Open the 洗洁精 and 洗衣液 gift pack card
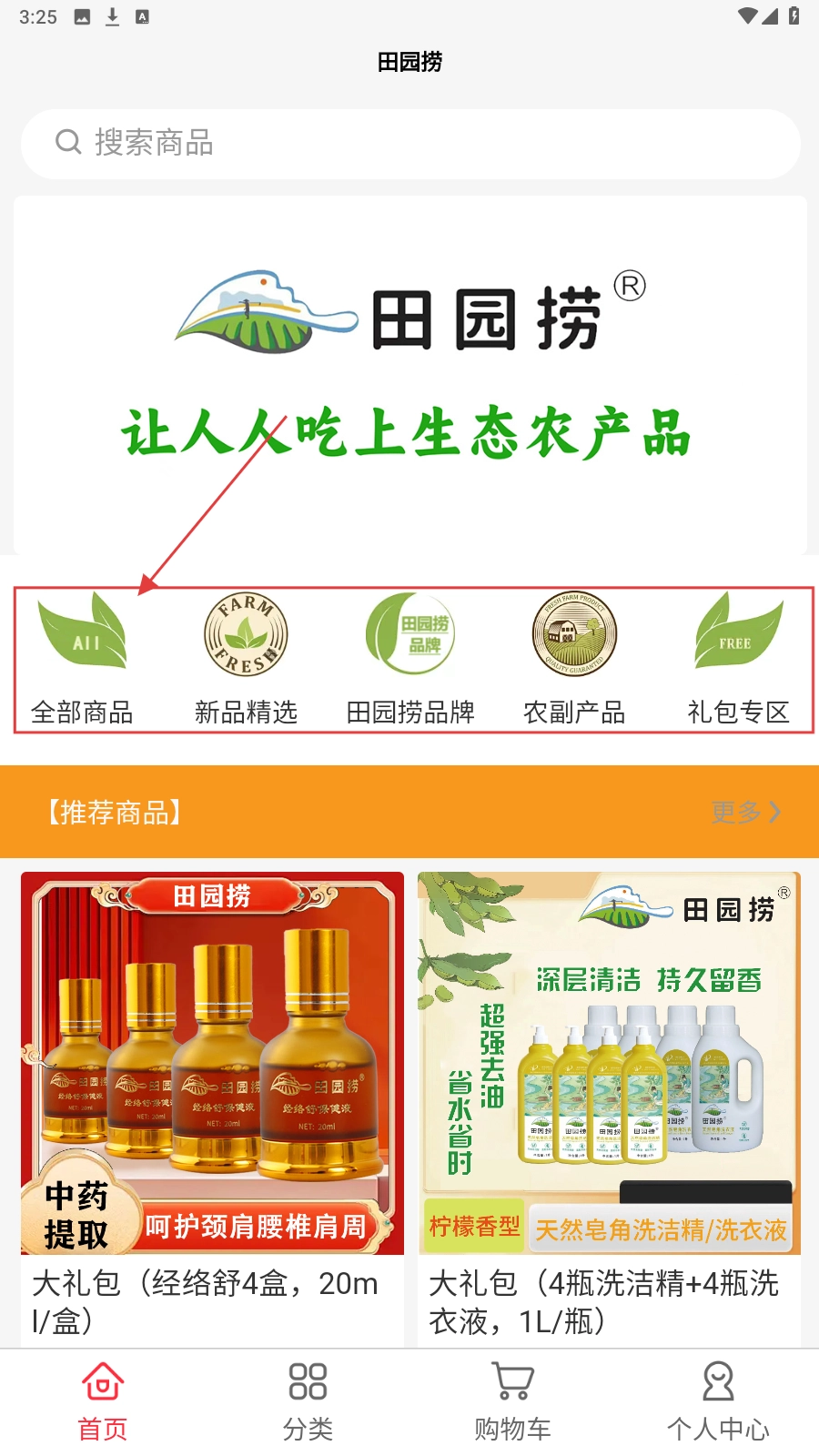 (609, 1106)
